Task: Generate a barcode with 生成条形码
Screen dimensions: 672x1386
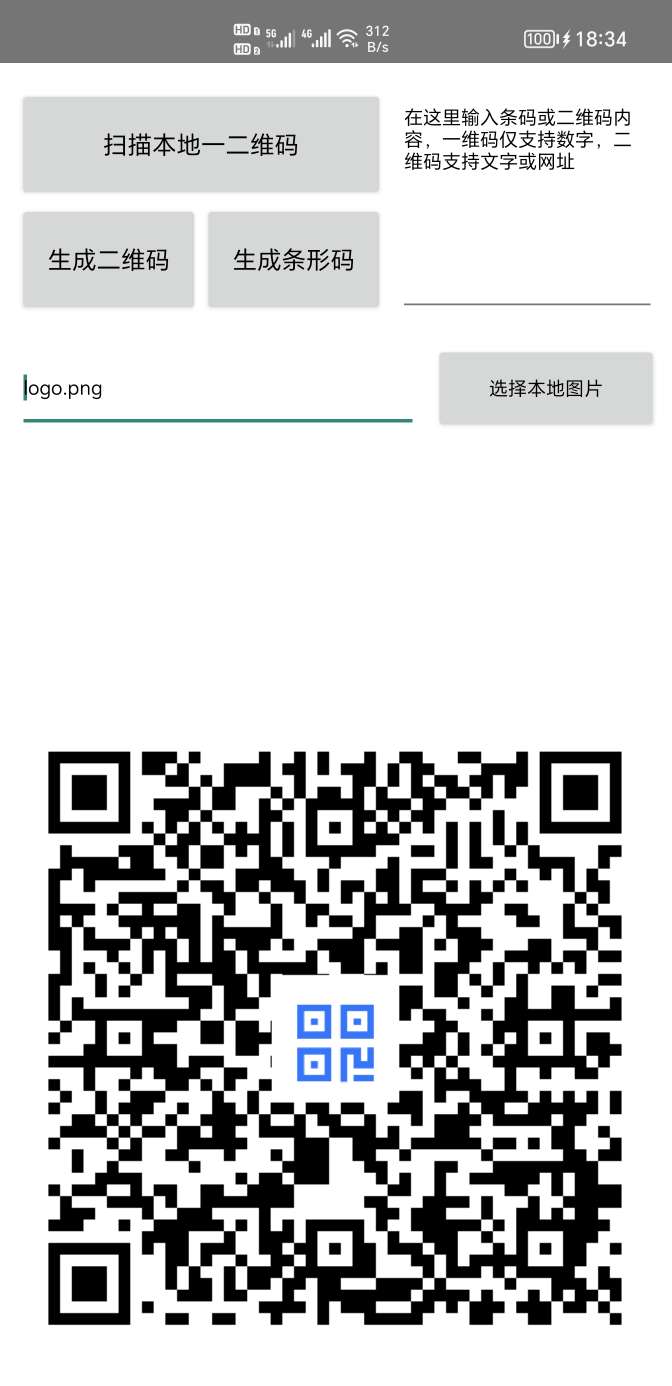Action: coord(293,260)
